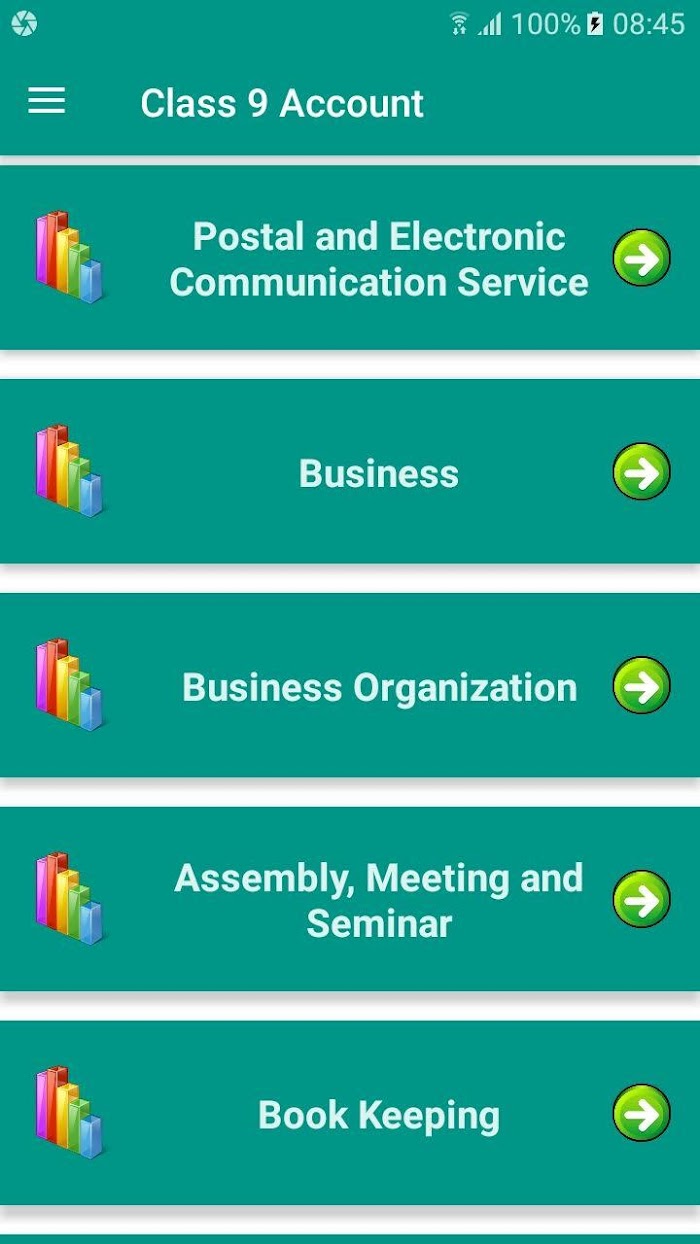Open the hamburger navigation drawer menu

click(x=46, y=101)
